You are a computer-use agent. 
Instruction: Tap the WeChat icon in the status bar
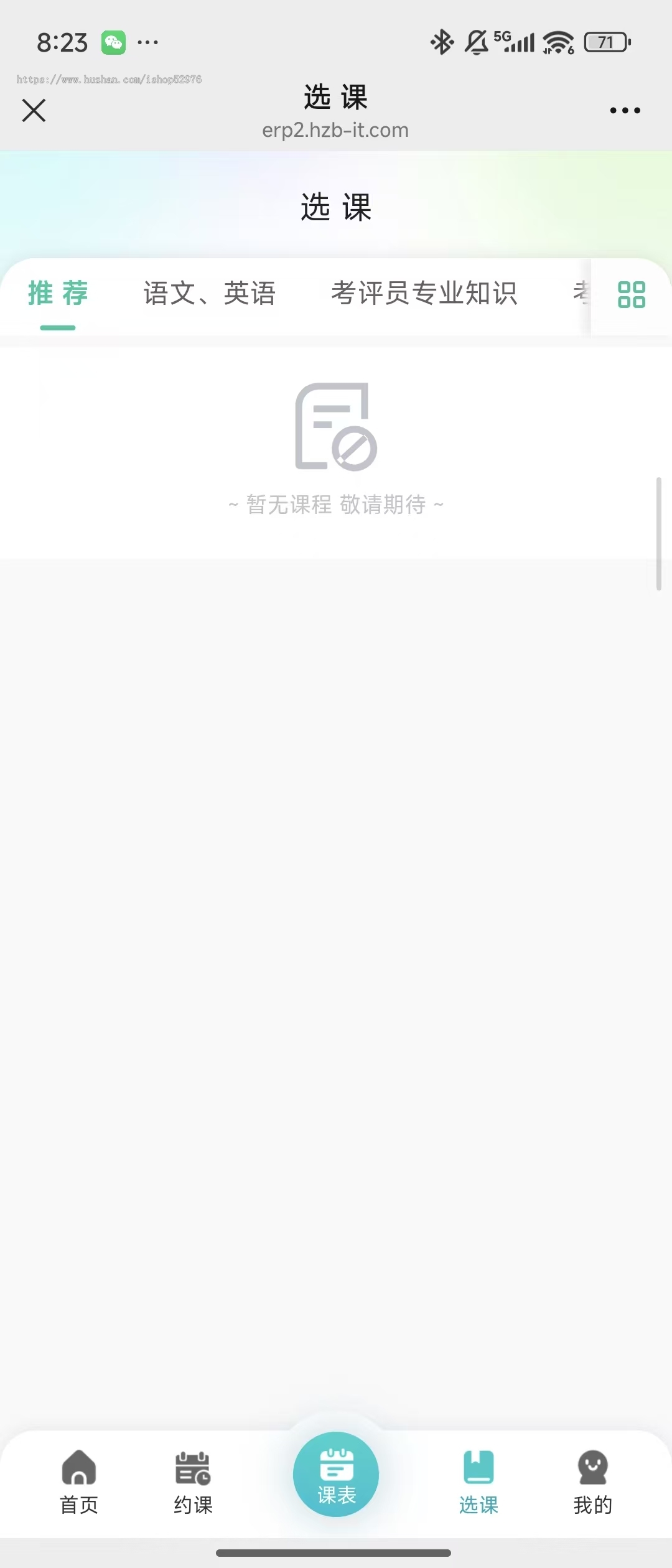pos(113,42)
